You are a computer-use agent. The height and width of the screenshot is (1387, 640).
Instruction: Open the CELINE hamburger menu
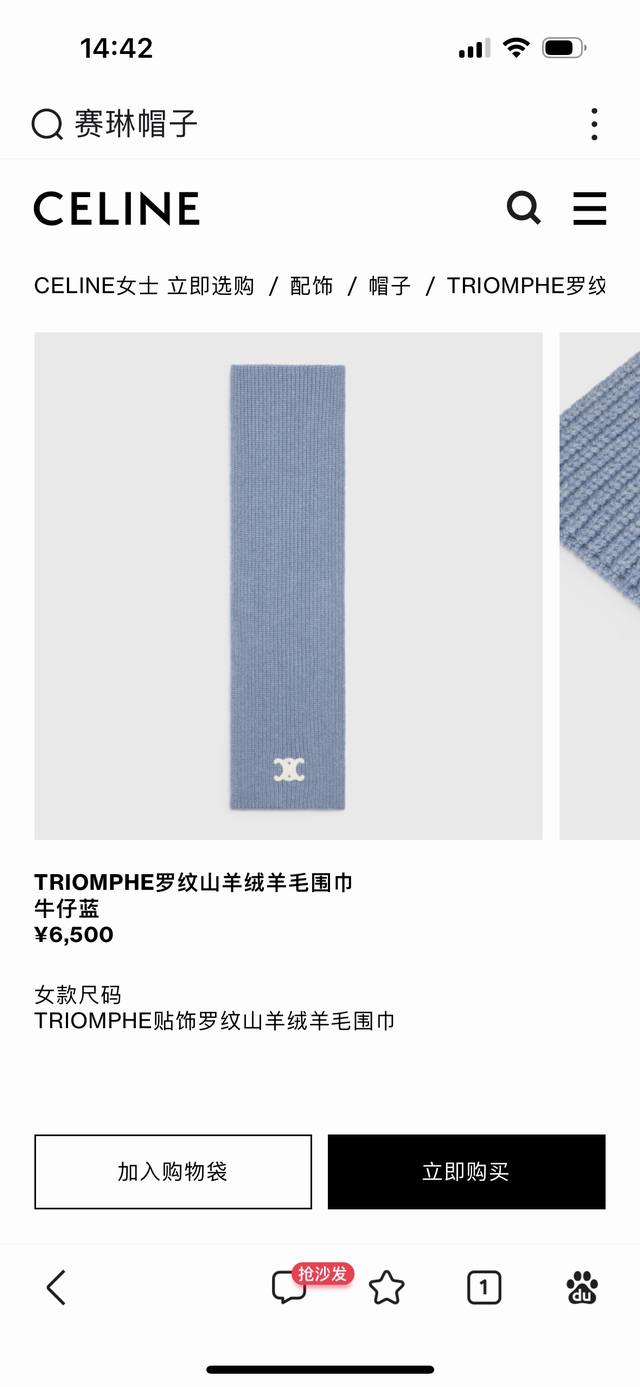589,208
